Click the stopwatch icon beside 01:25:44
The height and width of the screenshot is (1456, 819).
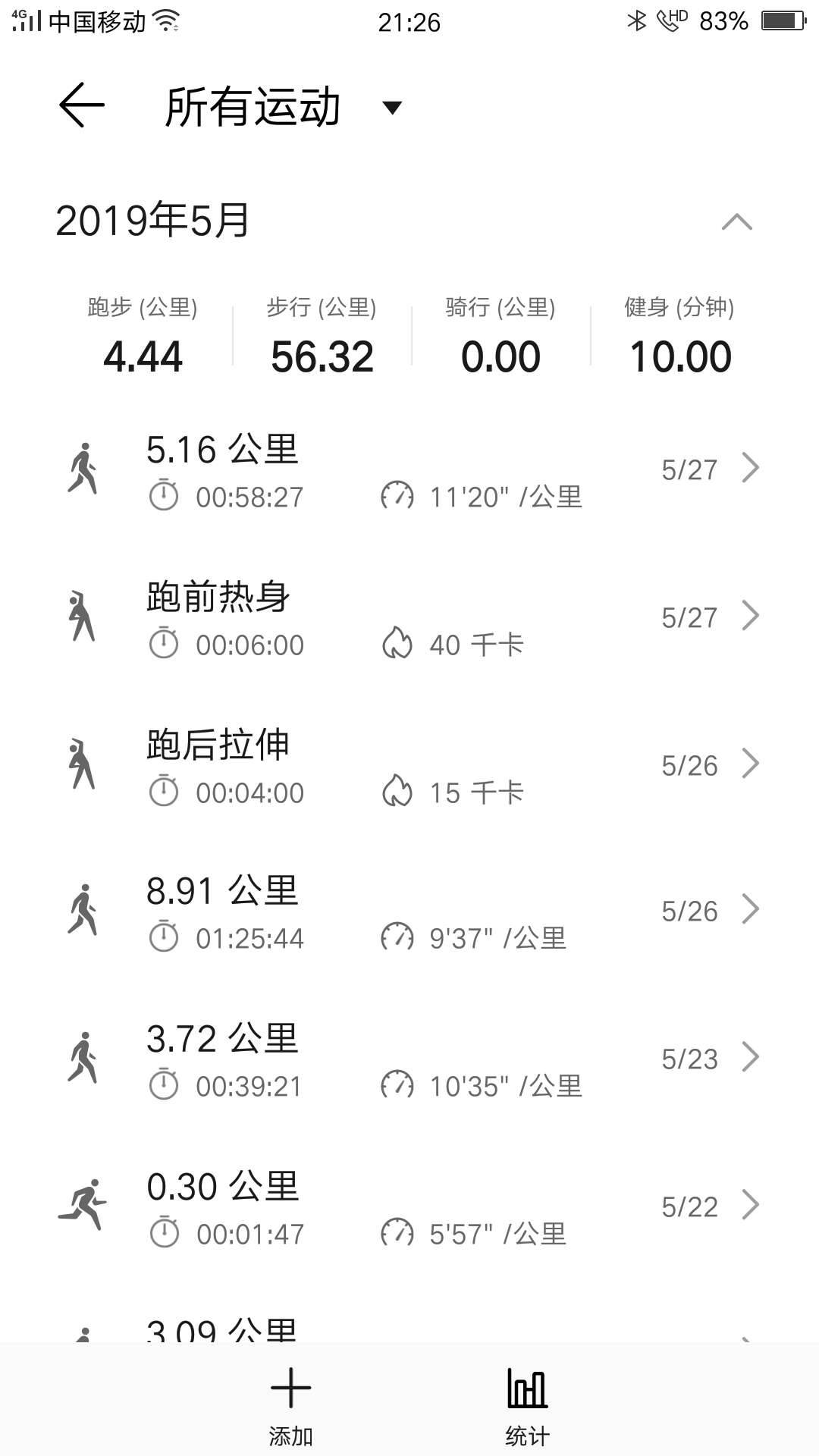[165, 938]
